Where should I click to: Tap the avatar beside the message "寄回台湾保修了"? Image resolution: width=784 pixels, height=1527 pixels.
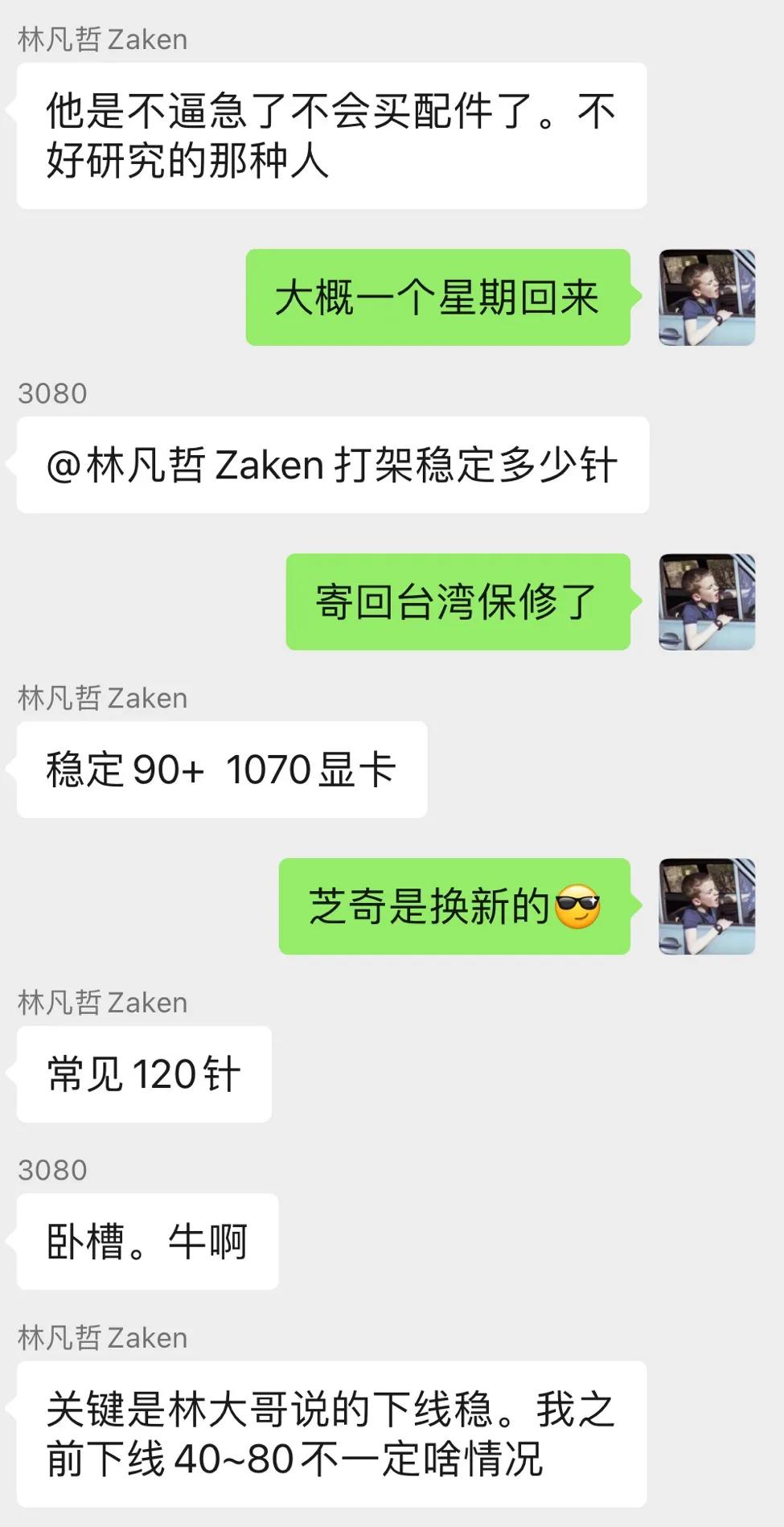point(706,601)
